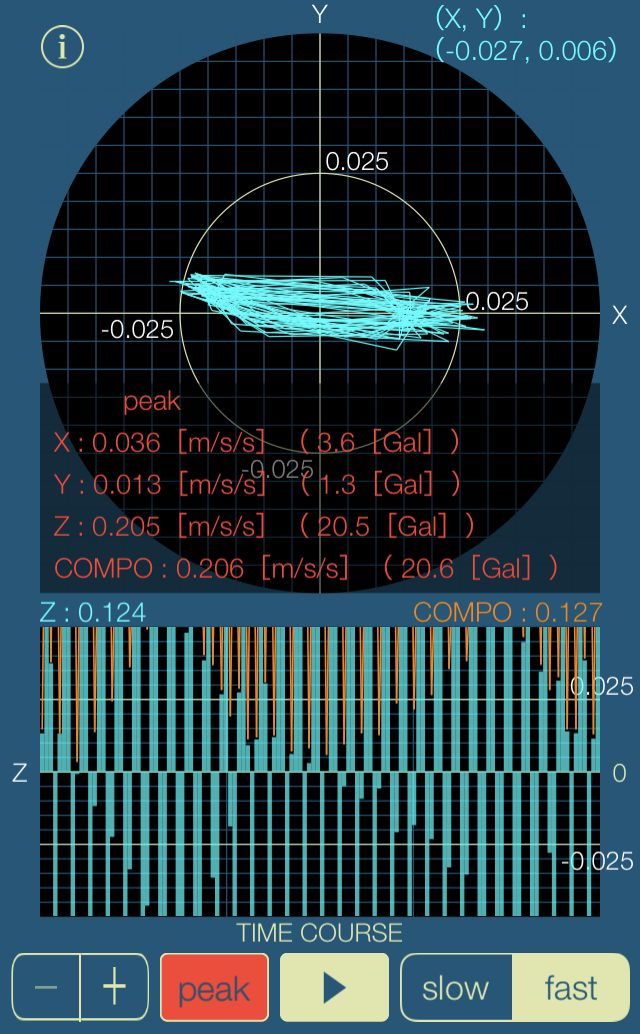Tap the minus zoom-out button
This screenshot has height=1034, width=640.
(x=46, y=987)
